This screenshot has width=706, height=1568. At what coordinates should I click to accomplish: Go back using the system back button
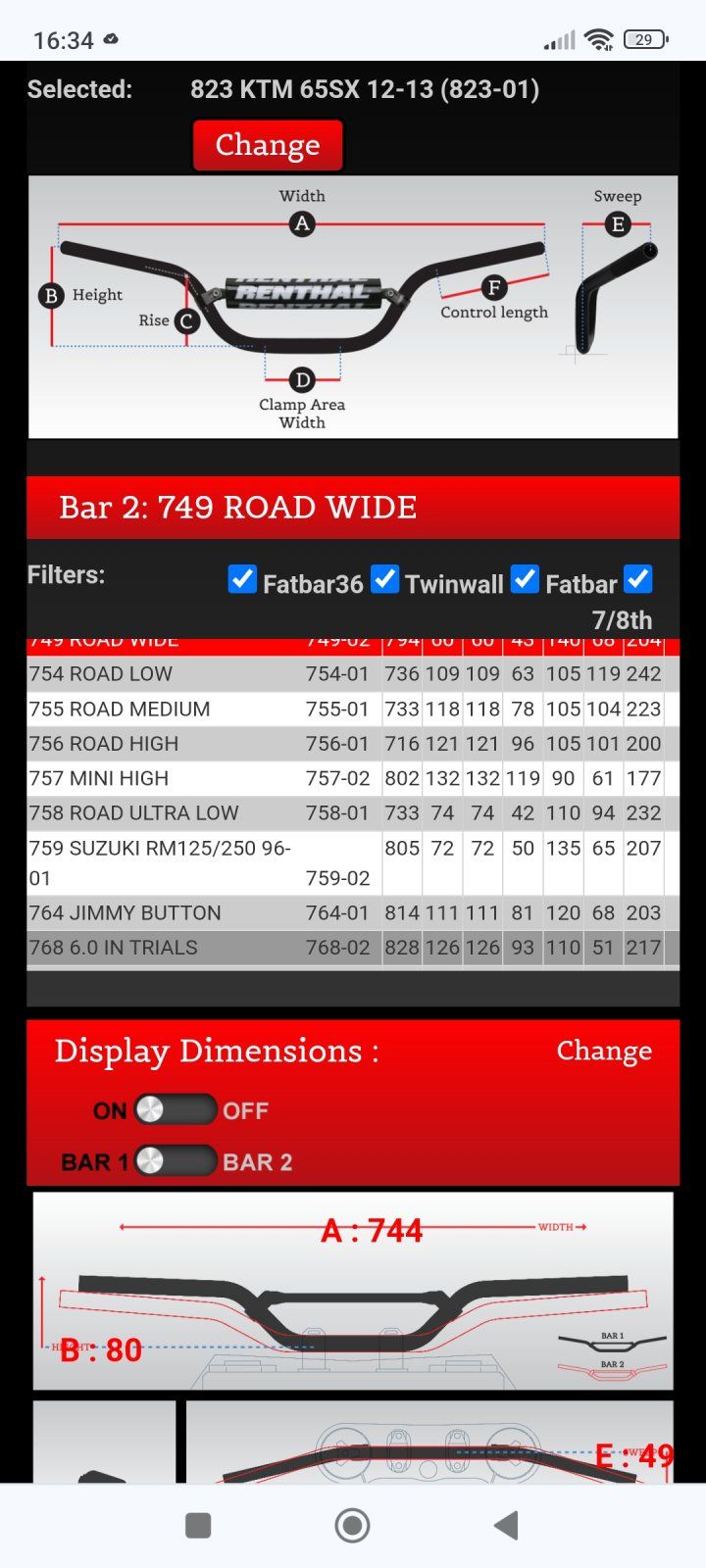point(506,1525)
